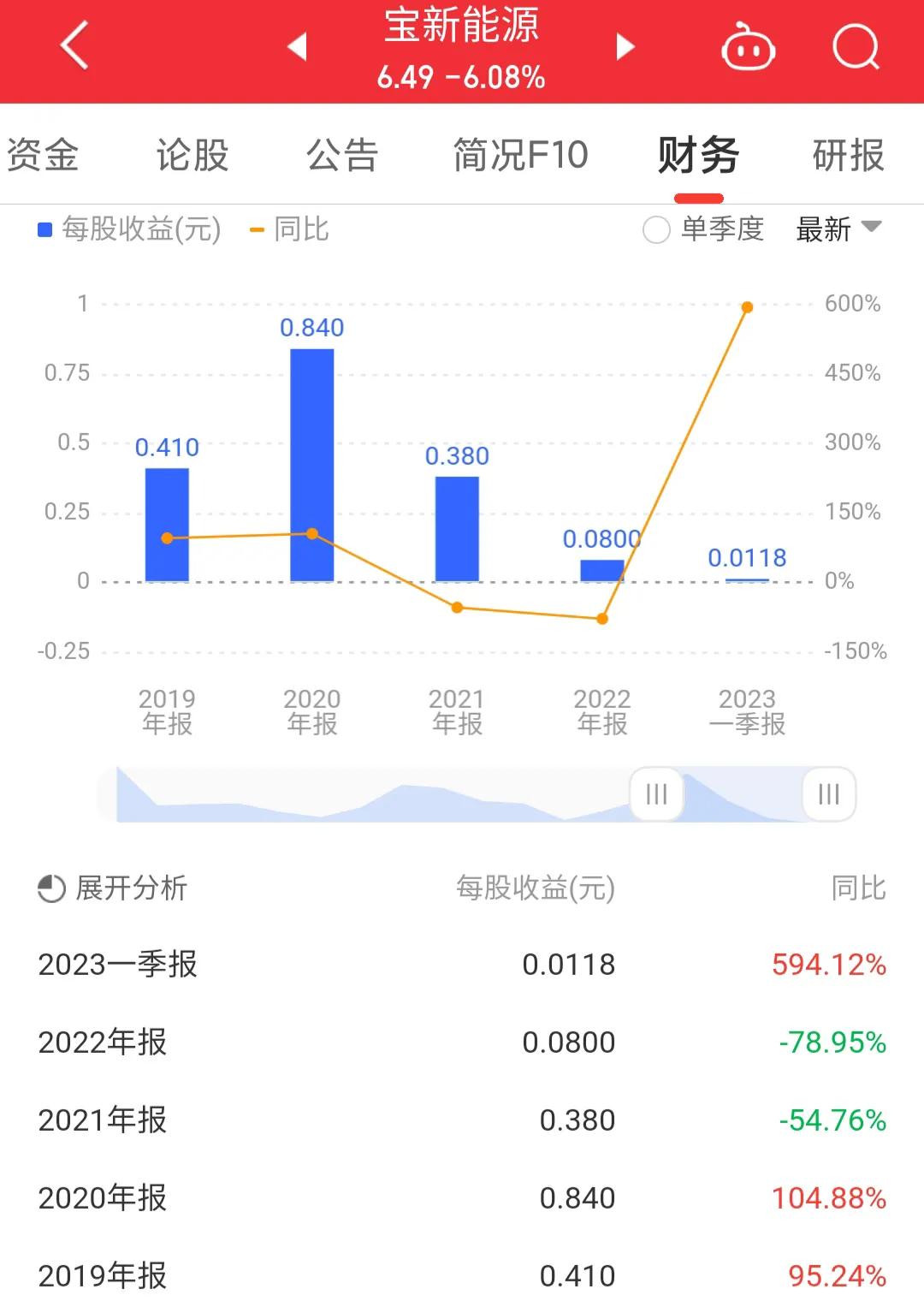Open the robot assistant icon
924x1313 pixels.
click(x=747, y=49)
